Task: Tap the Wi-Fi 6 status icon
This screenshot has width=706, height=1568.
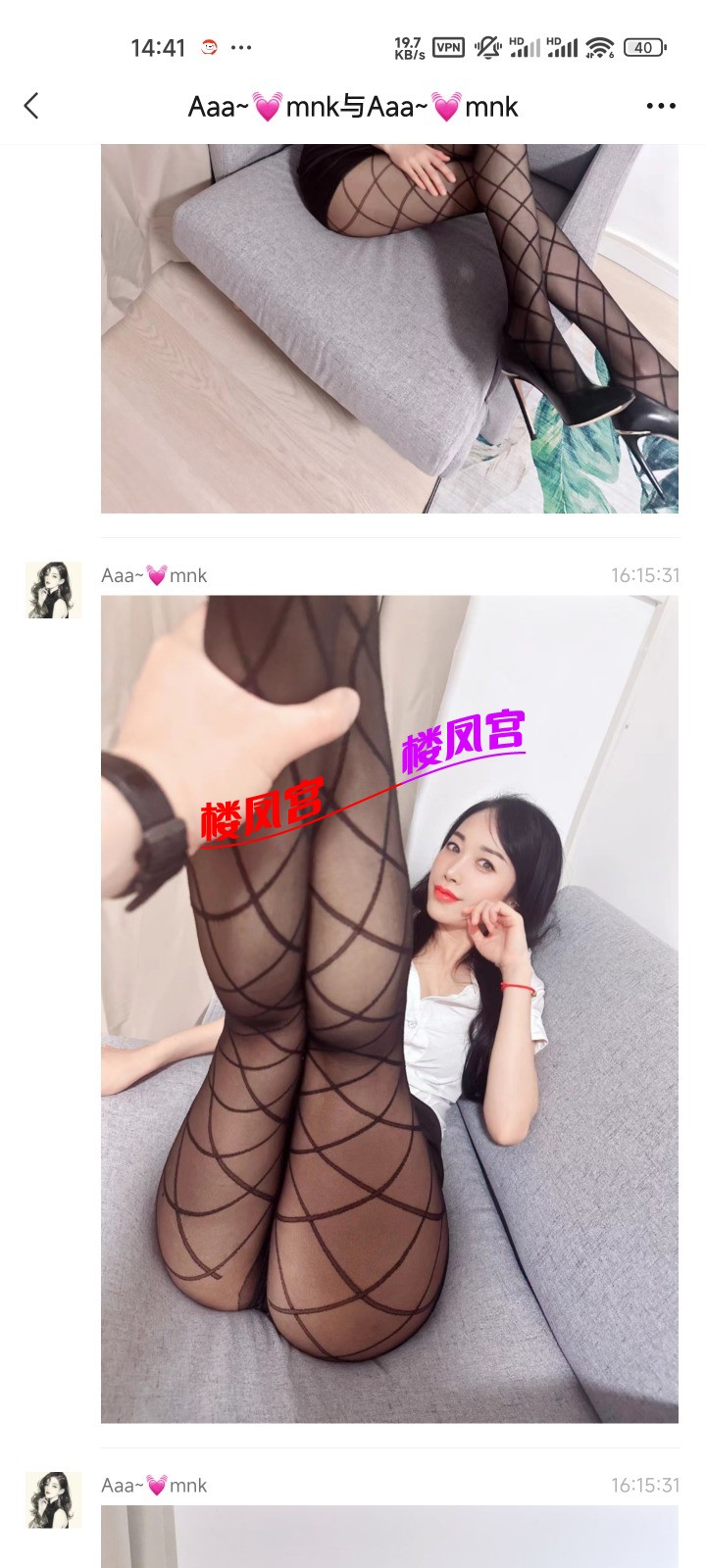Action: click(598, 46)
